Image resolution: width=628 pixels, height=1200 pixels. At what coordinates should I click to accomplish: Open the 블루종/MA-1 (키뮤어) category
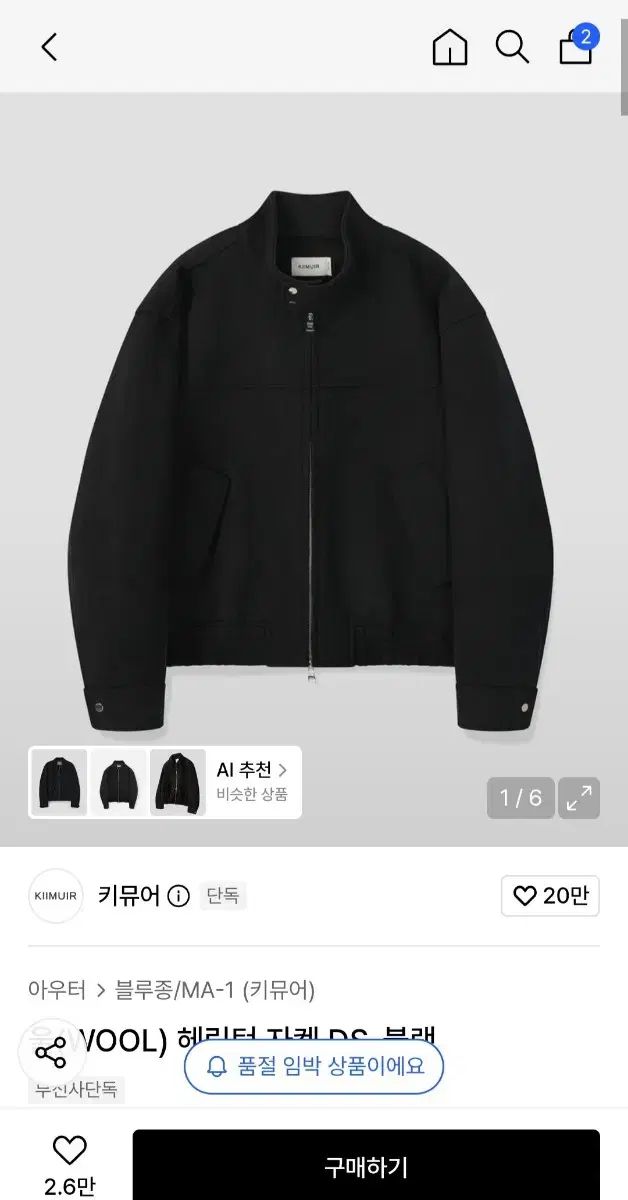coord(215,990)
